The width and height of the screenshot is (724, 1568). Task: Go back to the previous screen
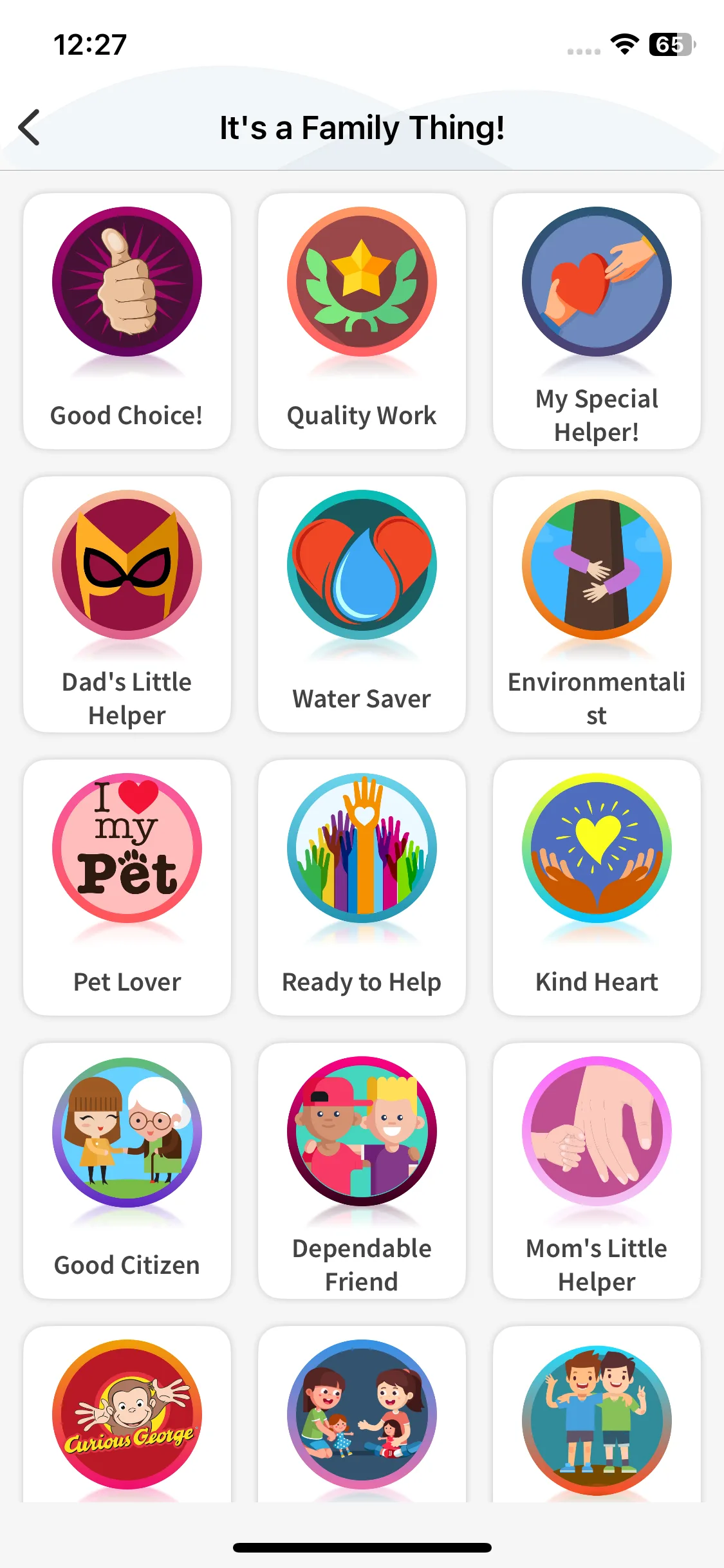click(30, 127)
